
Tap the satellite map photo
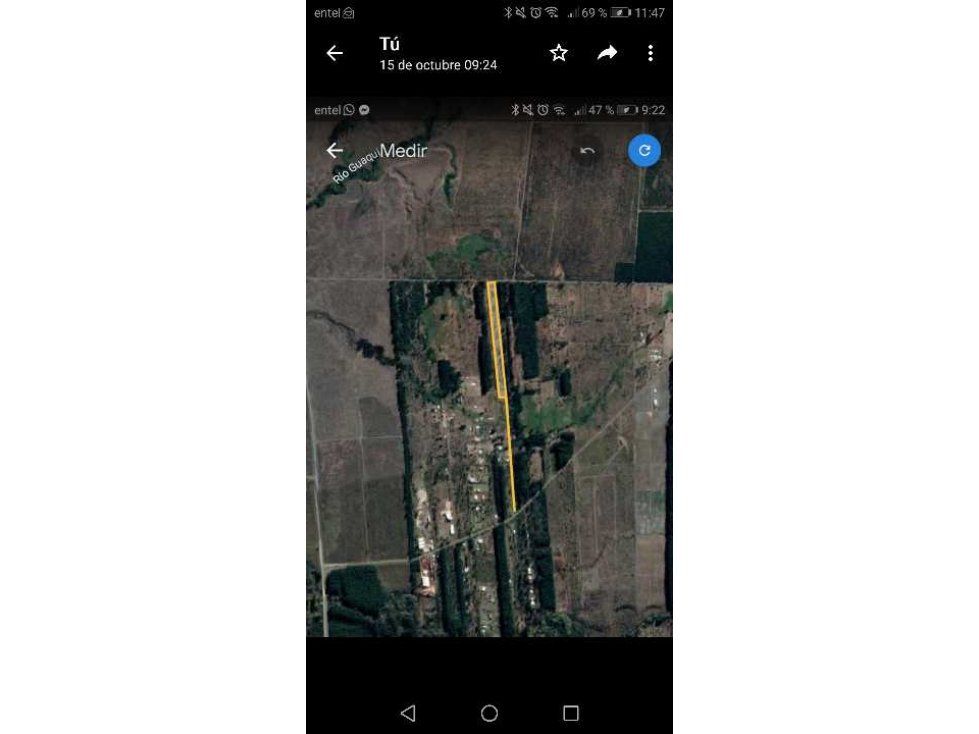pos(489,400)
